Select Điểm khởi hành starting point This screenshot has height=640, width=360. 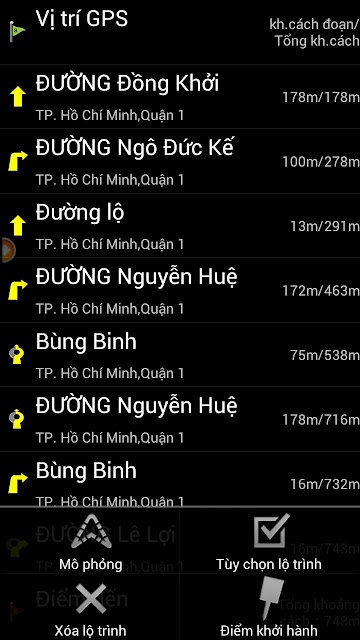point(270,607)
